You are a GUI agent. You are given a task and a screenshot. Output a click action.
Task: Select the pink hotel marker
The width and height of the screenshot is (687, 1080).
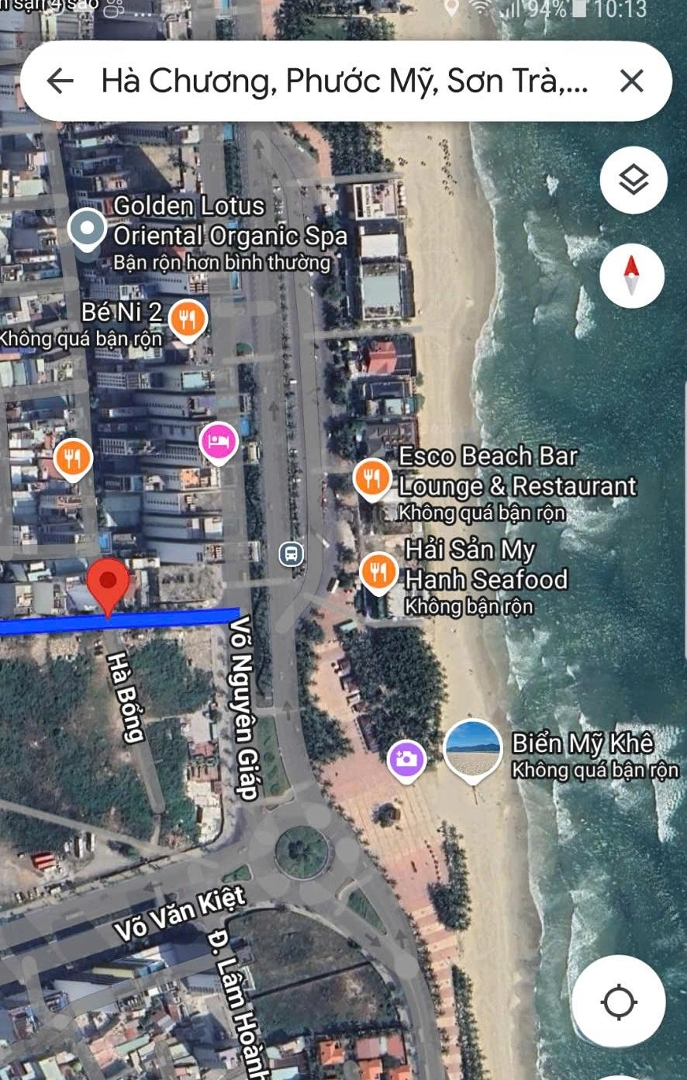pos(219,441)
